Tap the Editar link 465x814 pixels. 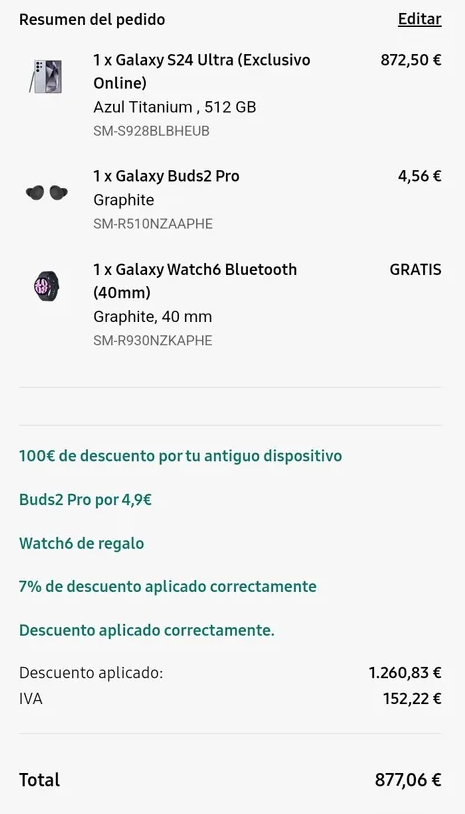[x=419, y=19]
